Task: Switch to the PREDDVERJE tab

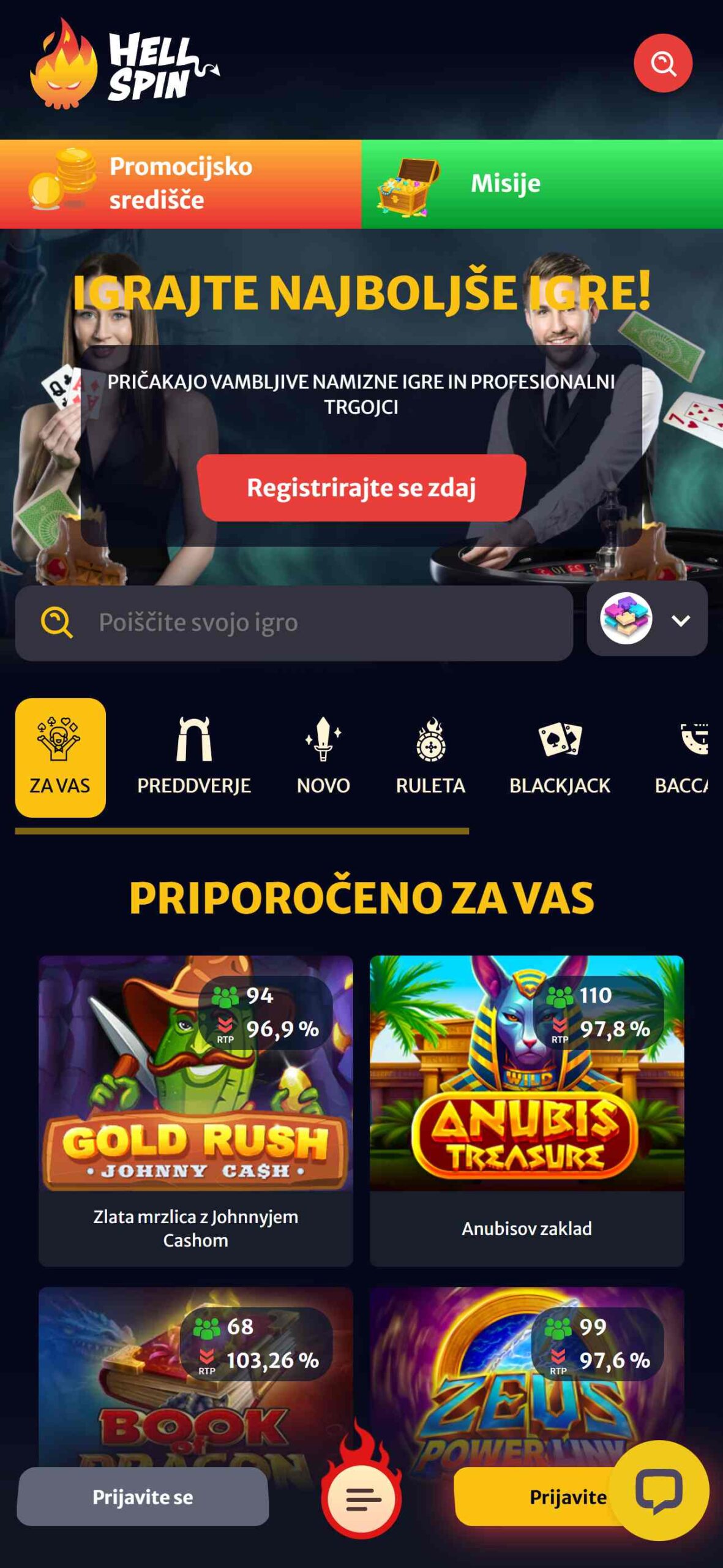Action: (193, 757)
